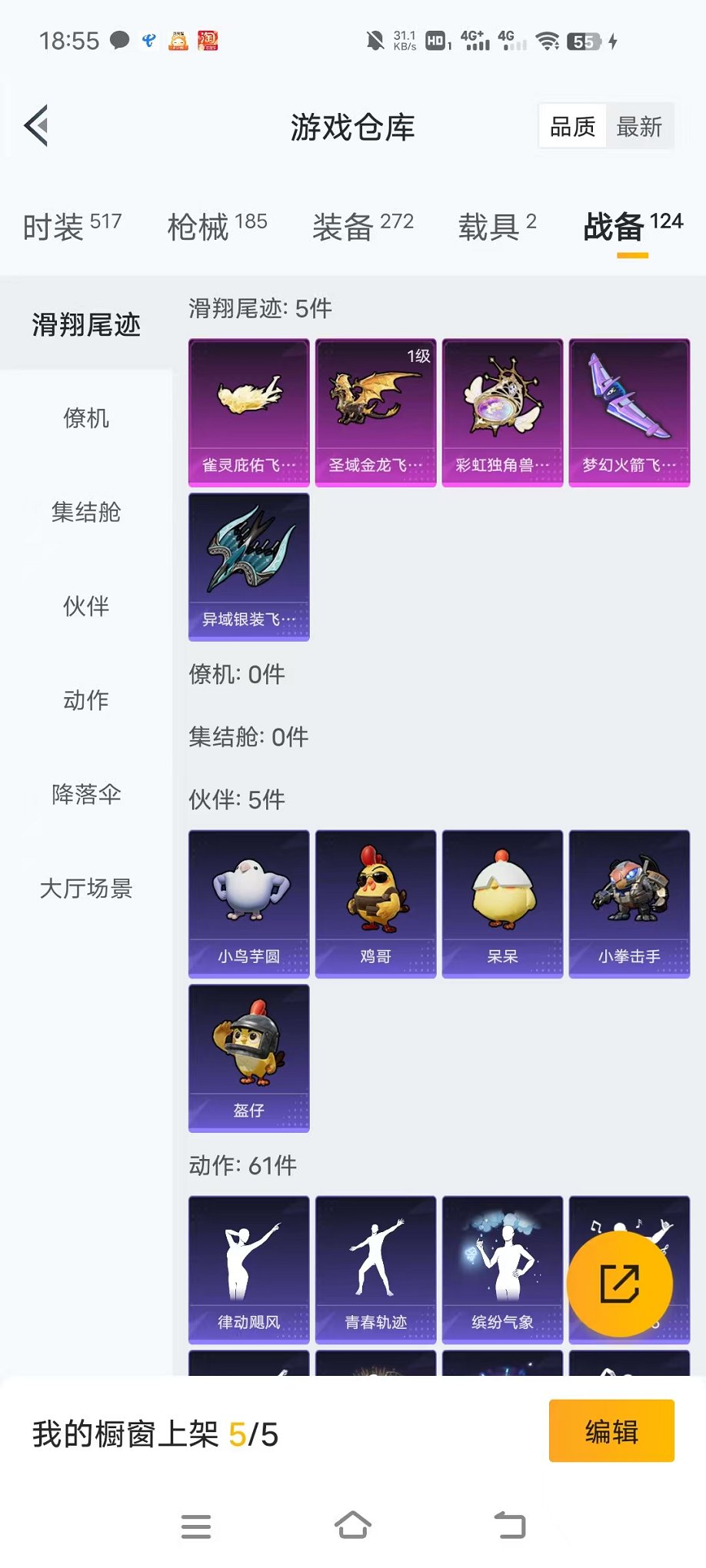Tap the back arrow to leave 游戏仓库
Screen dimensions: 706x1568
35,125
